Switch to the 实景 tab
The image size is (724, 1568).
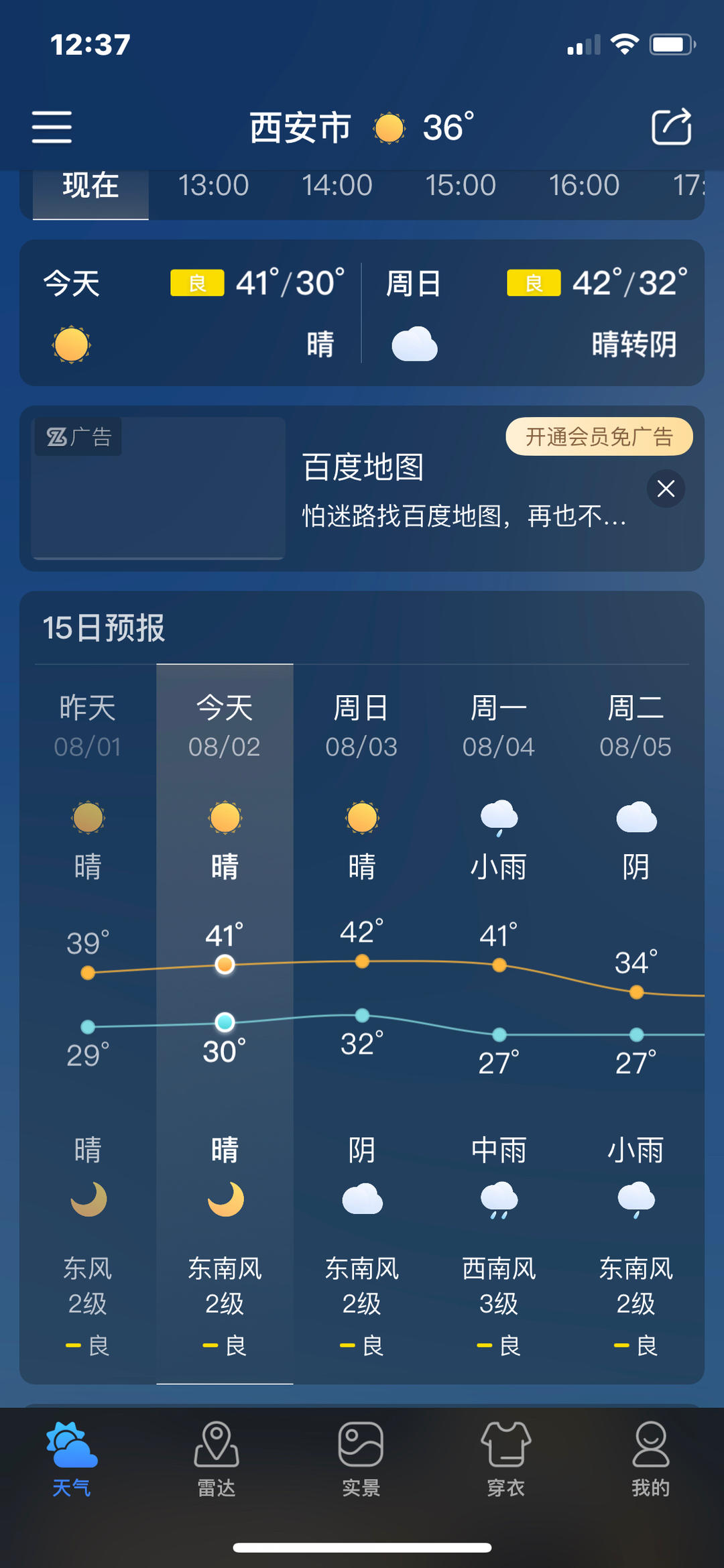361,1459
